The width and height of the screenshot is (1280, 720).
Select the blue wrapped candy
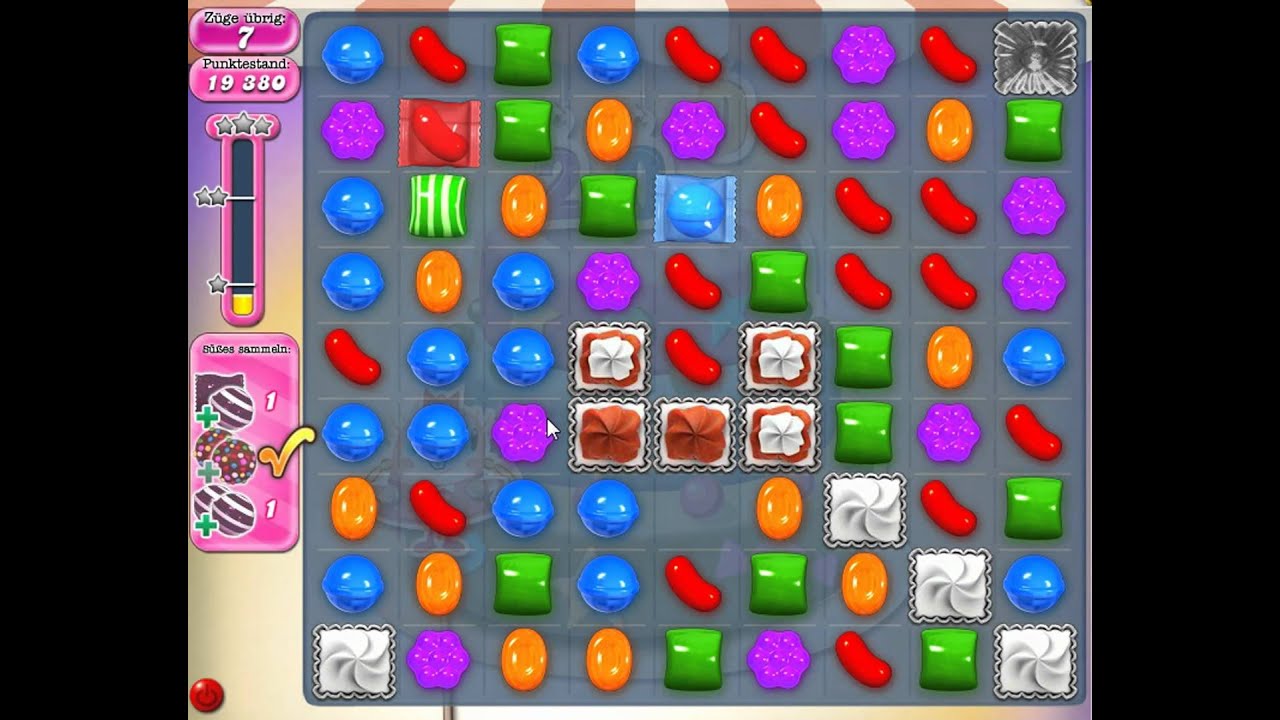coord(694,208)
